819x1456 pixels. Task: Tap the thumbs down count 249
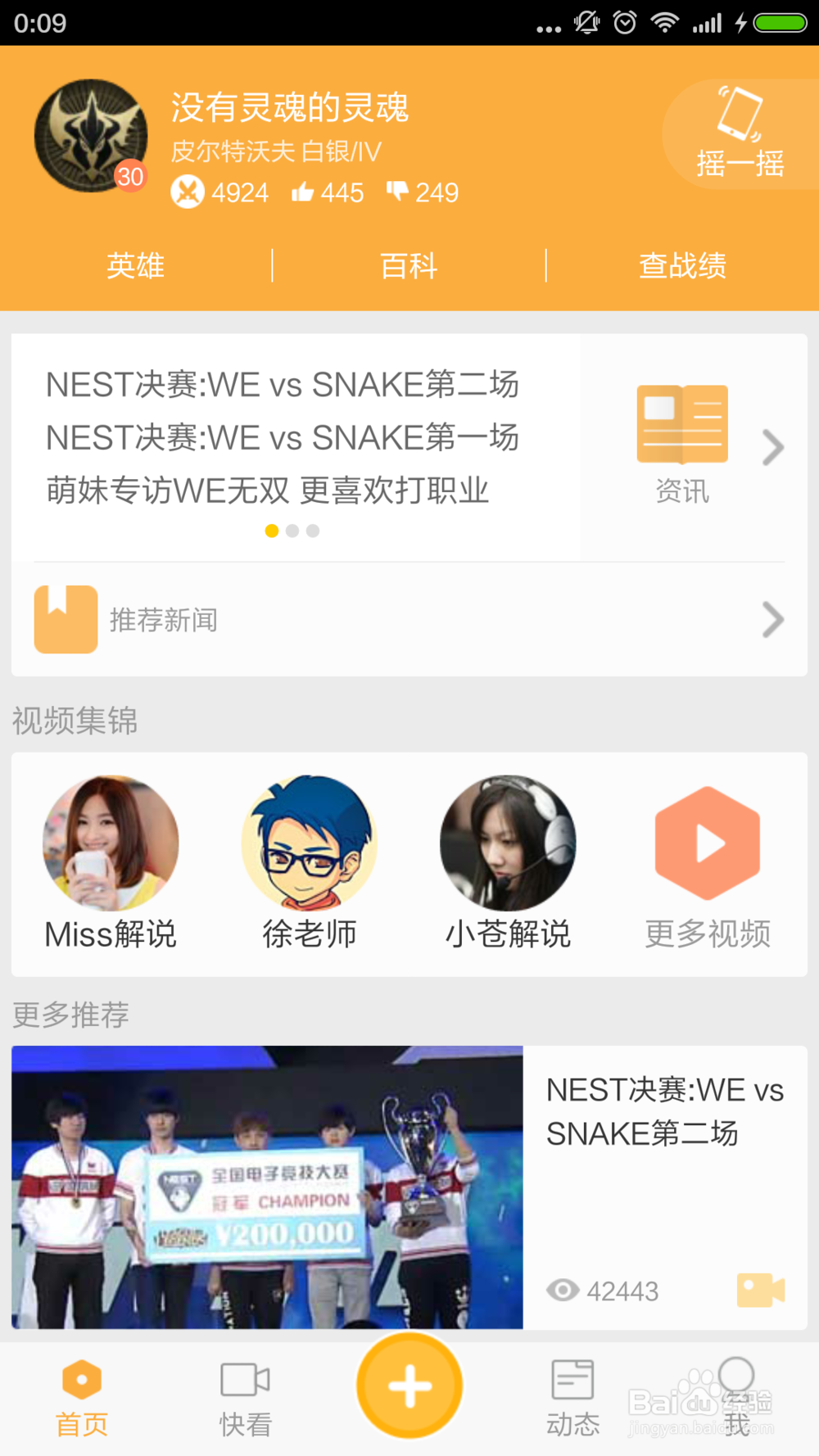423,192
